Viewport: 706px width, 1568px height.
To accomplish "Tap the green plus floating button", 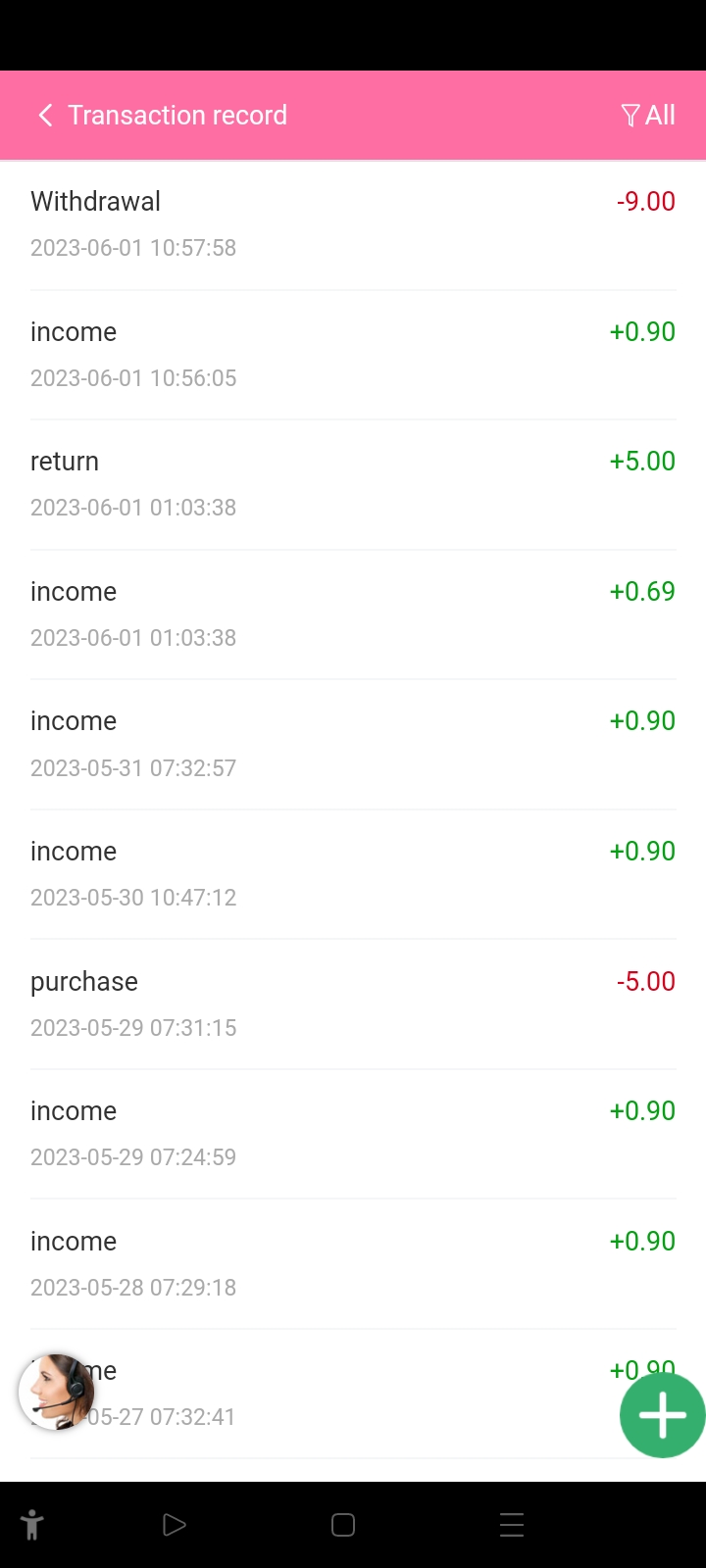I will click(x=663, y=1415).
